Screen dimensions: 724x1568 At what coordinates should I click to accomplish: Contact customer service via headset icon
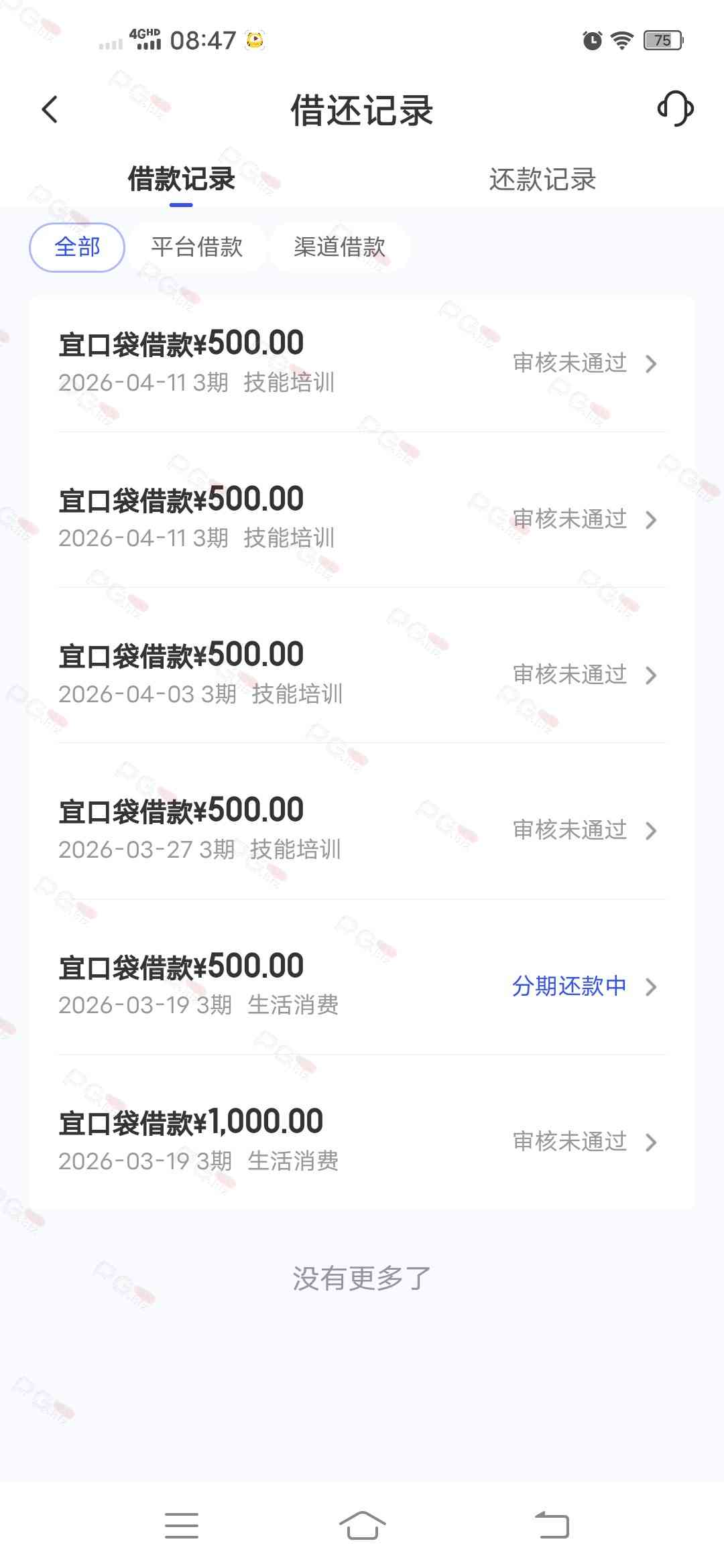click(675, 109)
